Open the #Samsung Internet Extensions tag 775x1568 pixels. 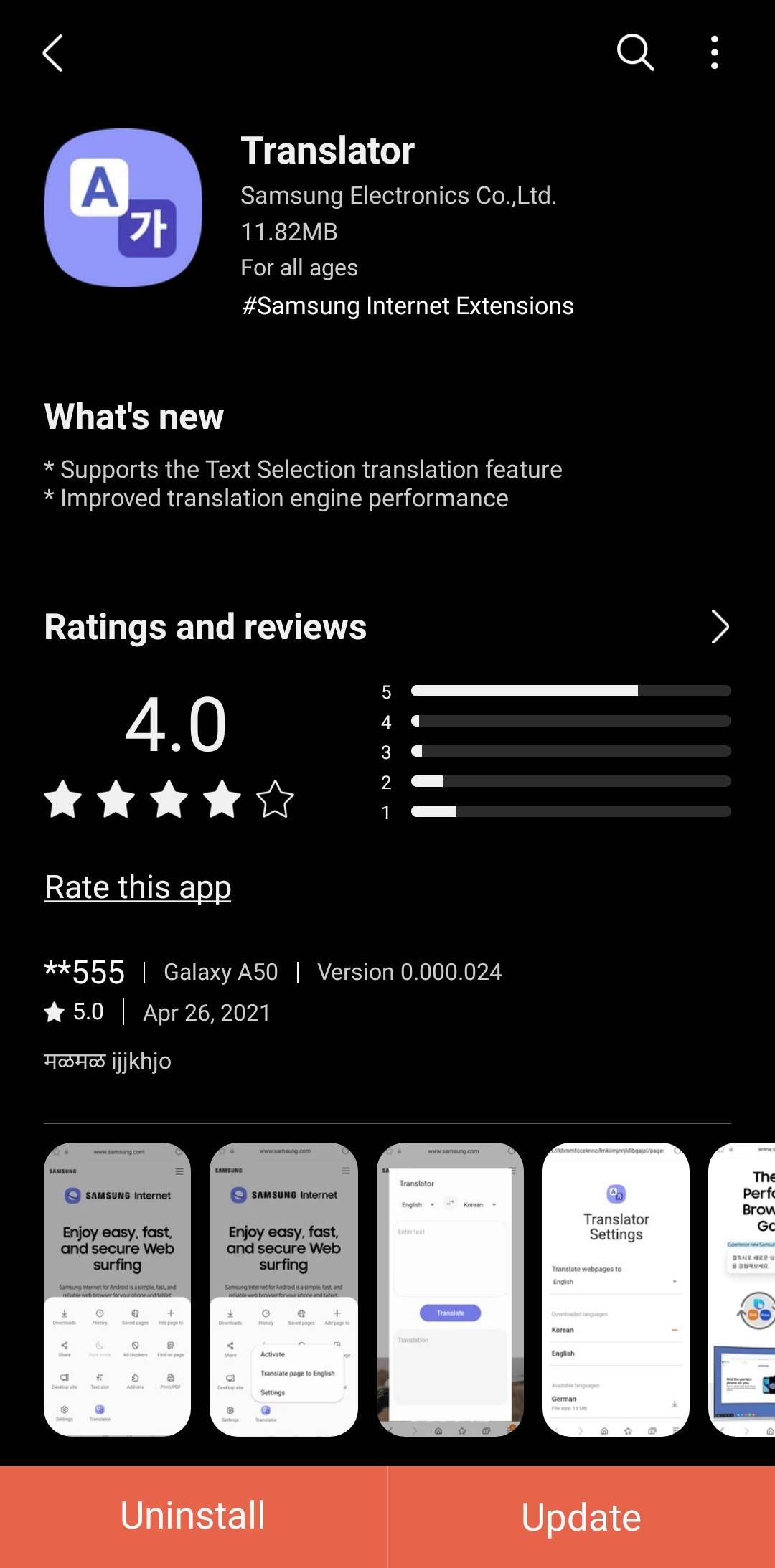(x=408, y=306)
